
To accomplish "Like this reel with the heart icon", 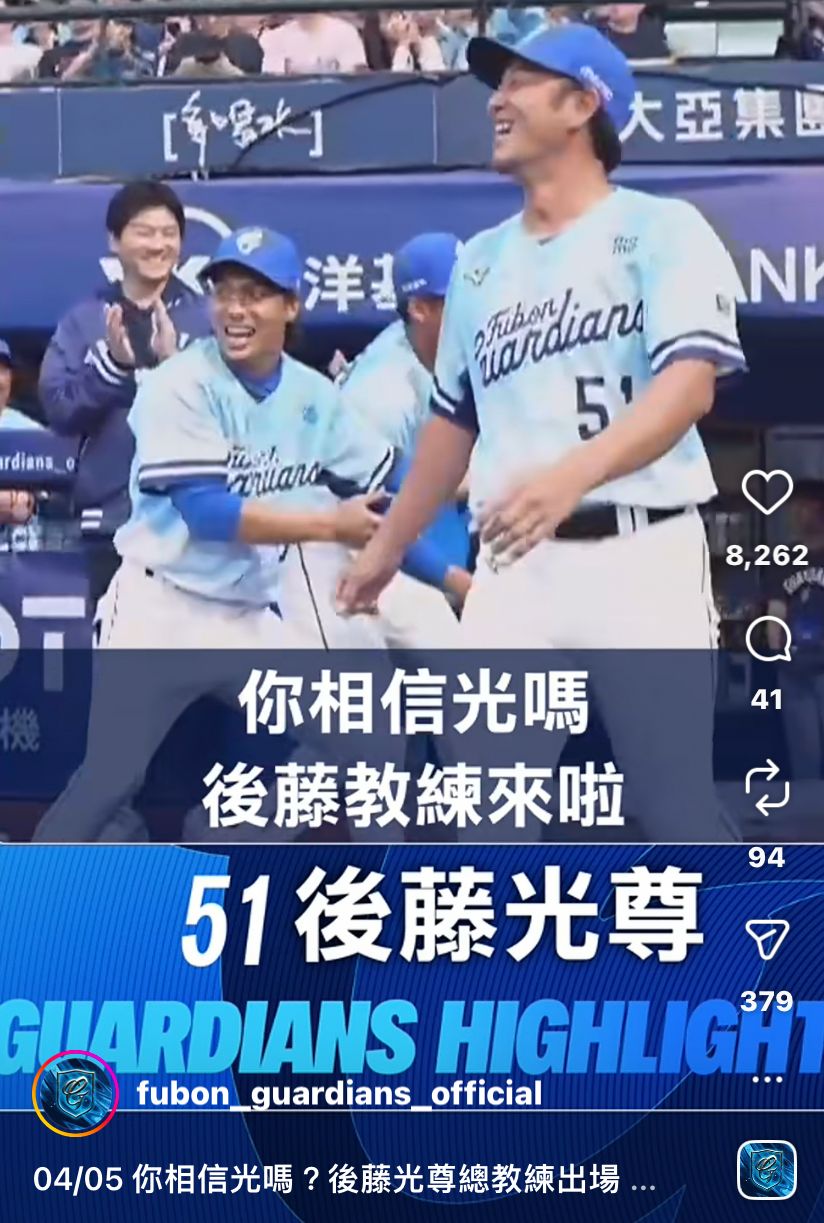I will (767, 493).
